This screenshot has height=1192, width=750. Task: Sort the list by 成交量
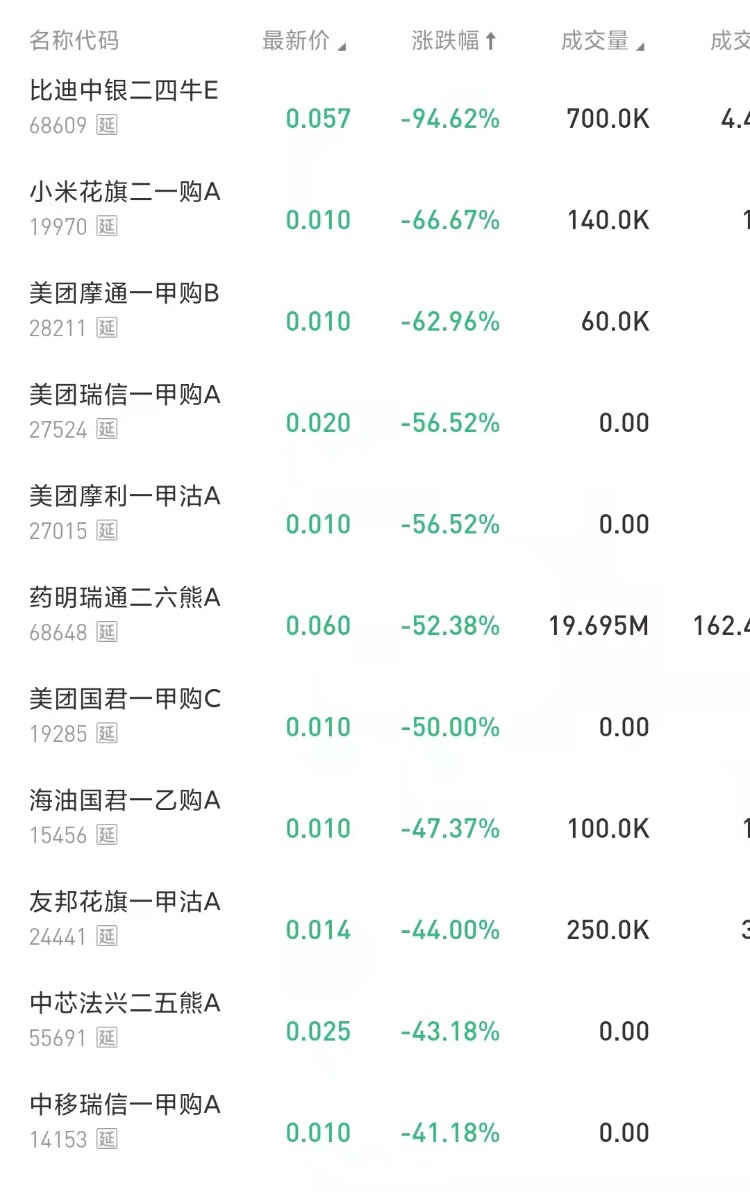pyautogui.click(x=602, y=41)
